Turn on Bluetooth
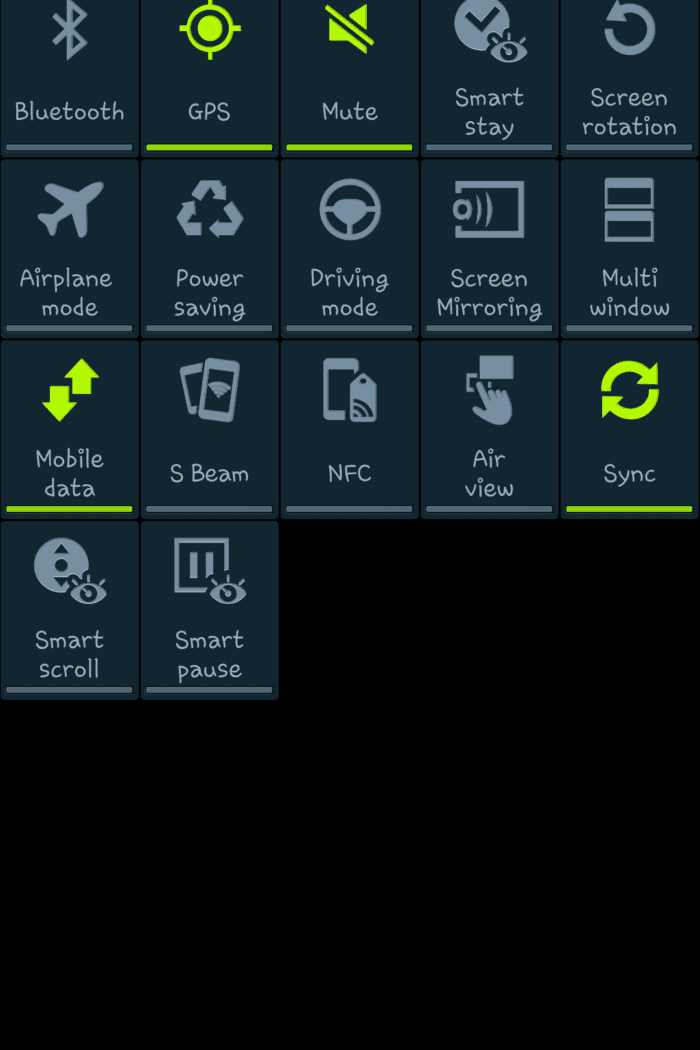 69,75
